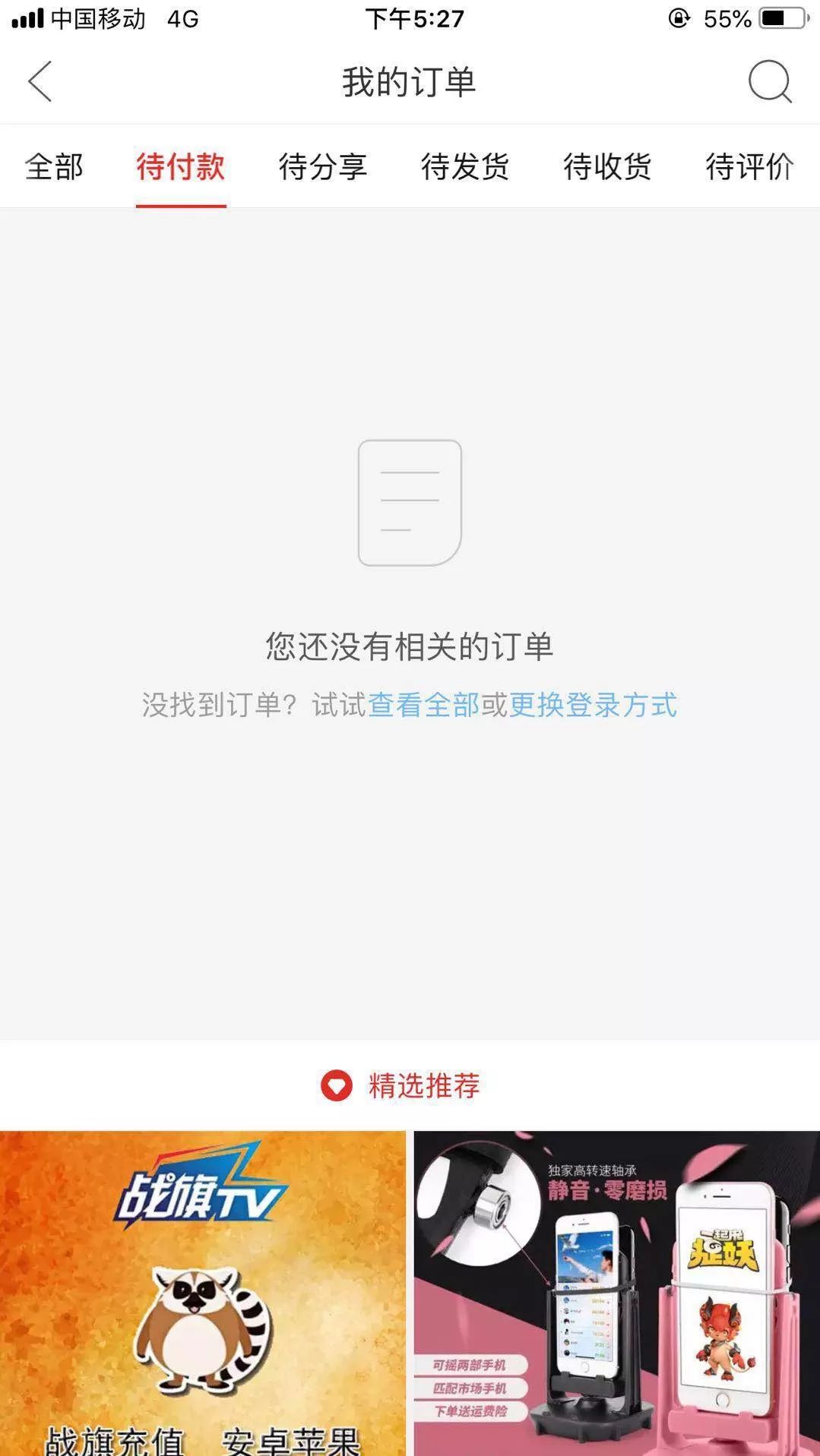The image size is (820, 1456).
Task: Open the phone swing stand product card
Action: point(616,1291)
